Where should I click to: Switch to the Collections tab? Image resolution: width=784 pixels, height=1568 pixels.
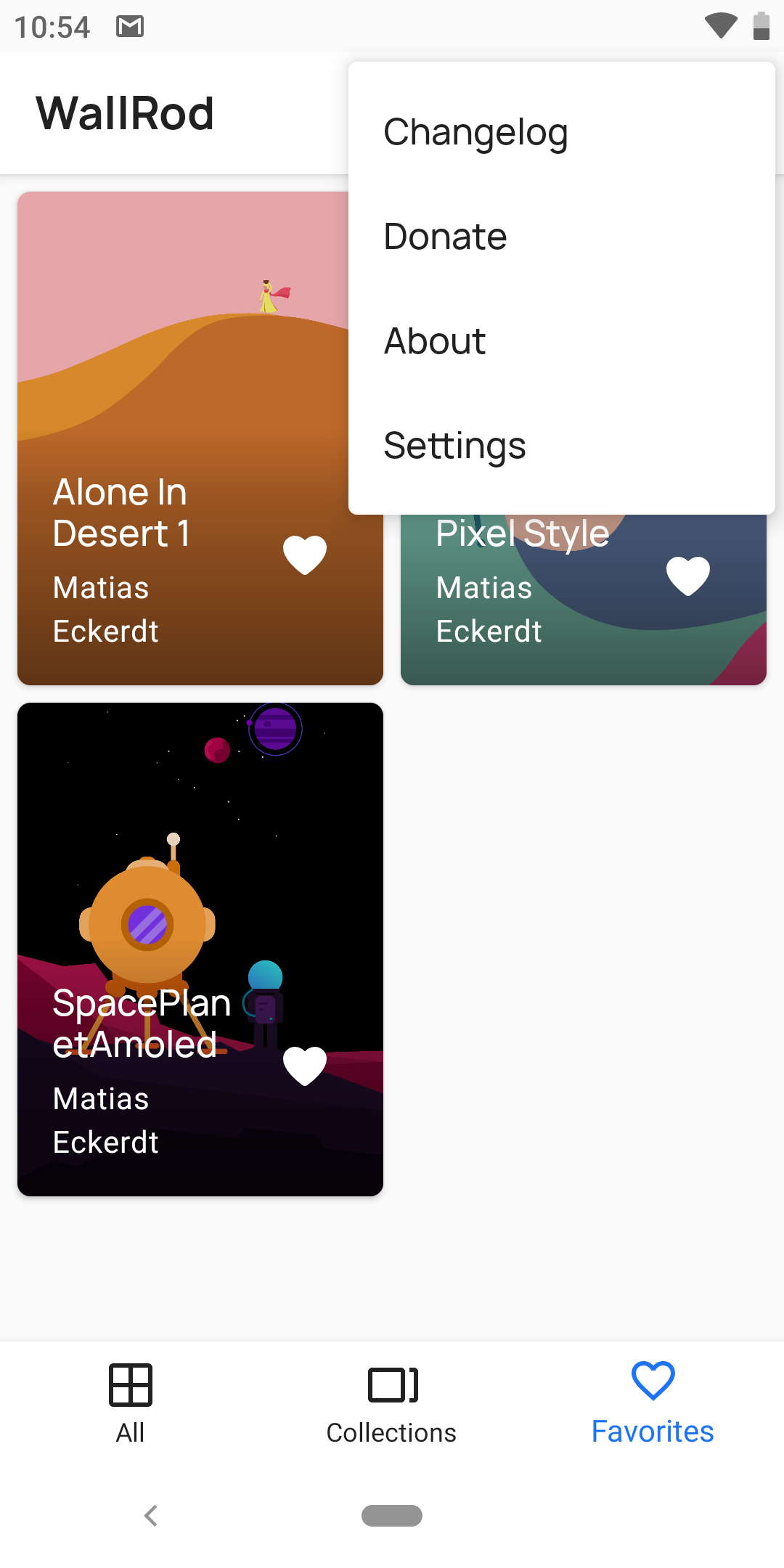tap(392, 1404)
